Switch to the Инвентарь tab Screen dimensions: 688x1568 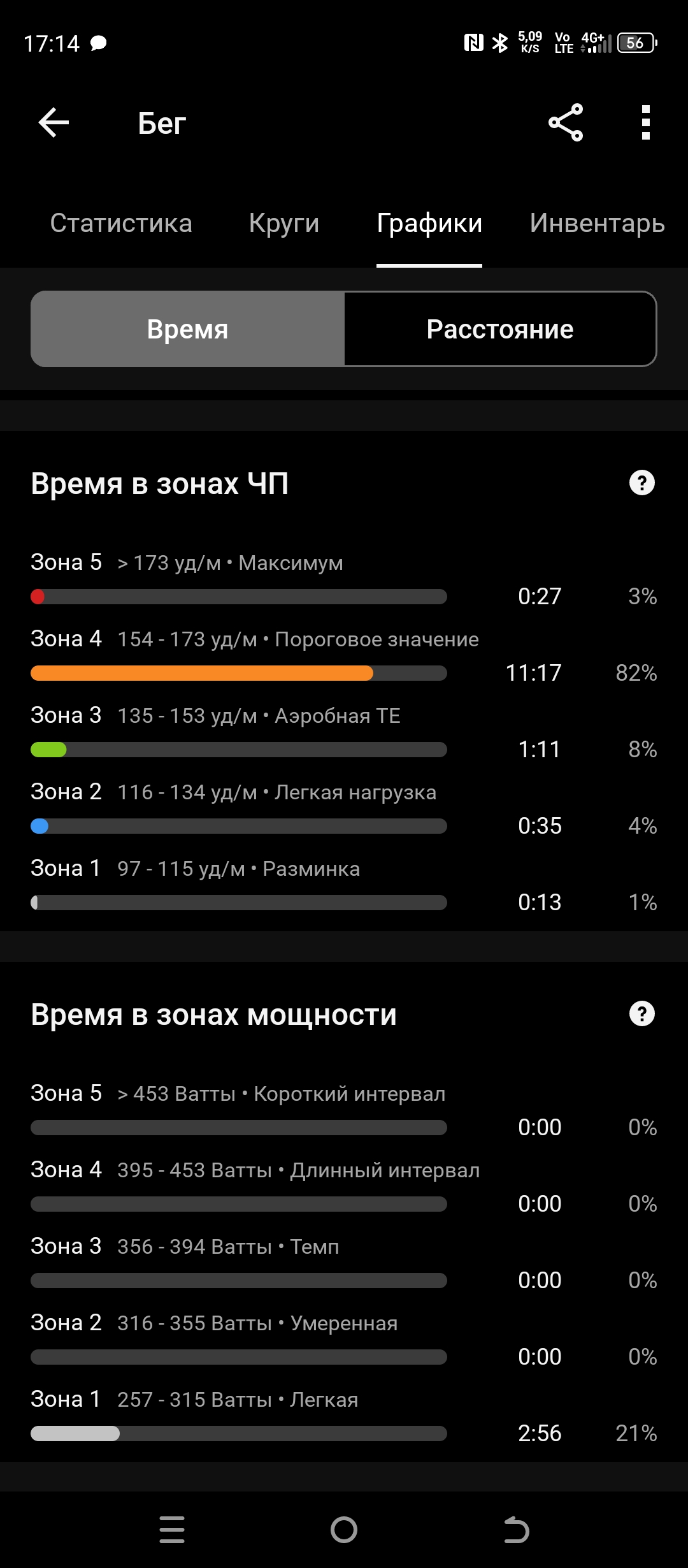click(x=597, y=223)
